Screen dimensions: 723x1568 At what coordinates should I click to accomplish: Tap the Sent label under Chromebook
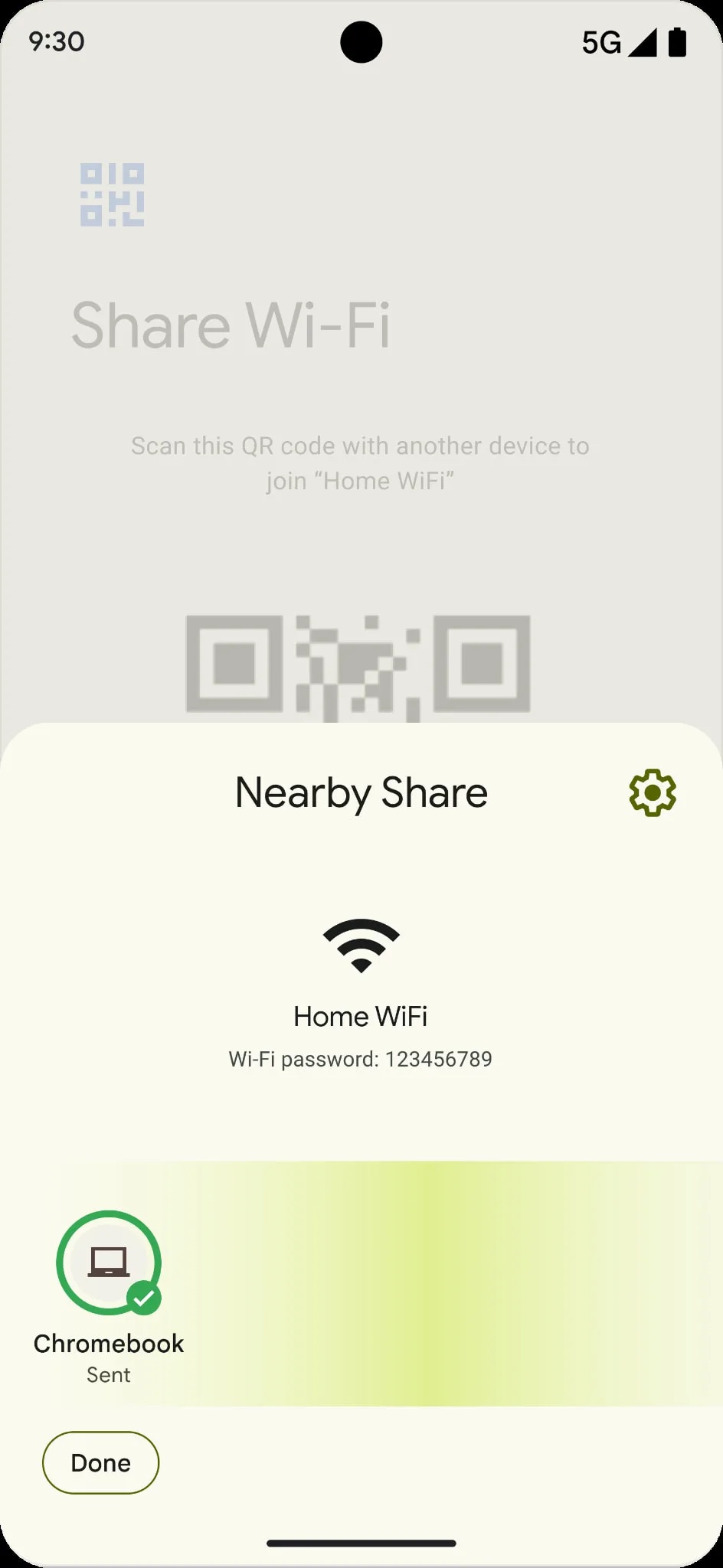pos(108,1374)
